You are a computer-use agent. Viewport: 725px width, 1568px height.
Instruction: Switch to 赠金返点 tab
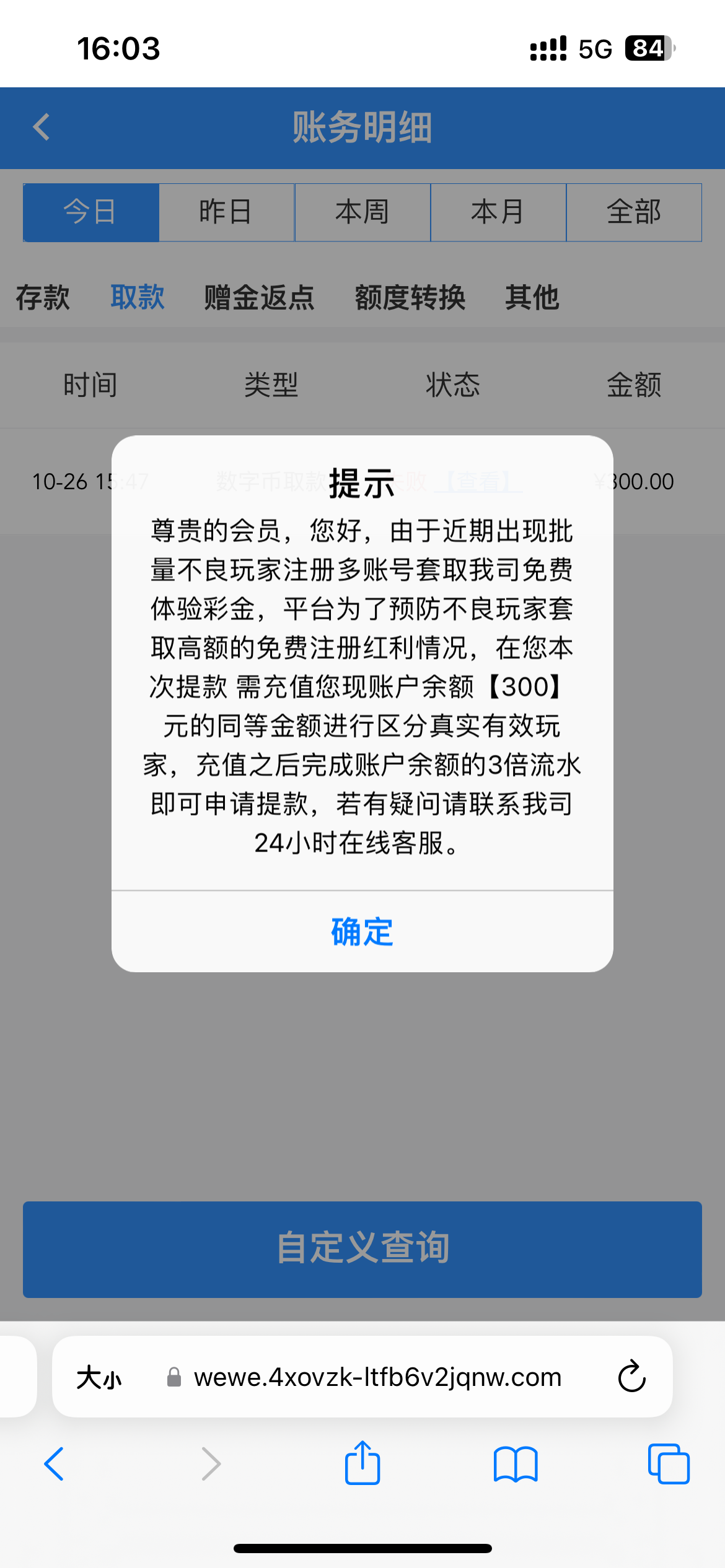point(259,297)
